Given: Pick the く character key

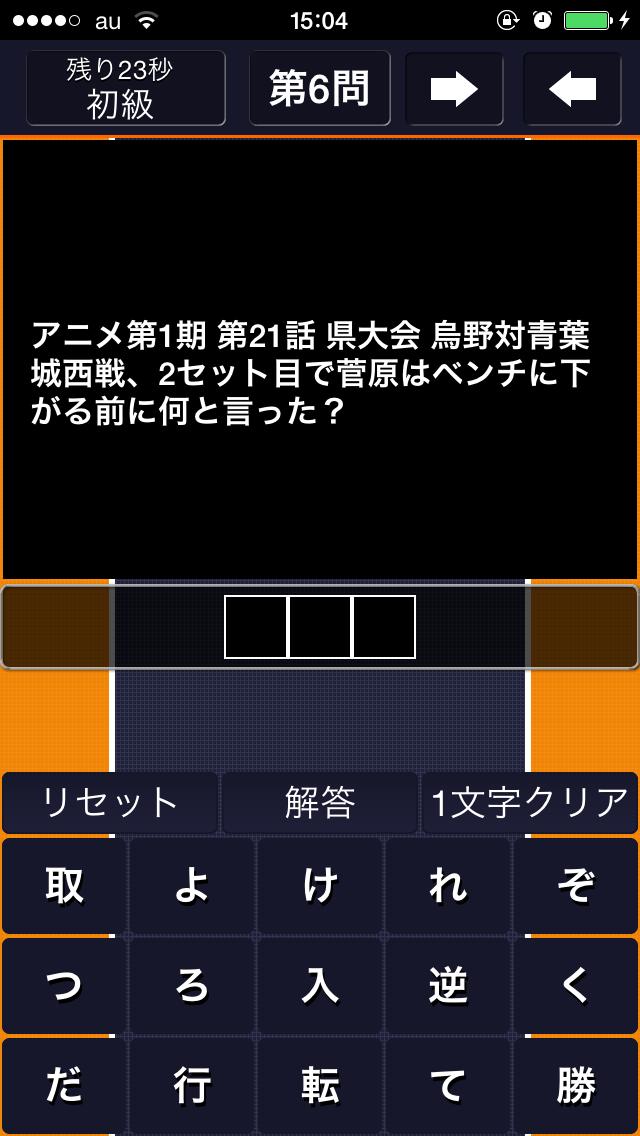Looking at the screenshot, I should pos(576,986).
